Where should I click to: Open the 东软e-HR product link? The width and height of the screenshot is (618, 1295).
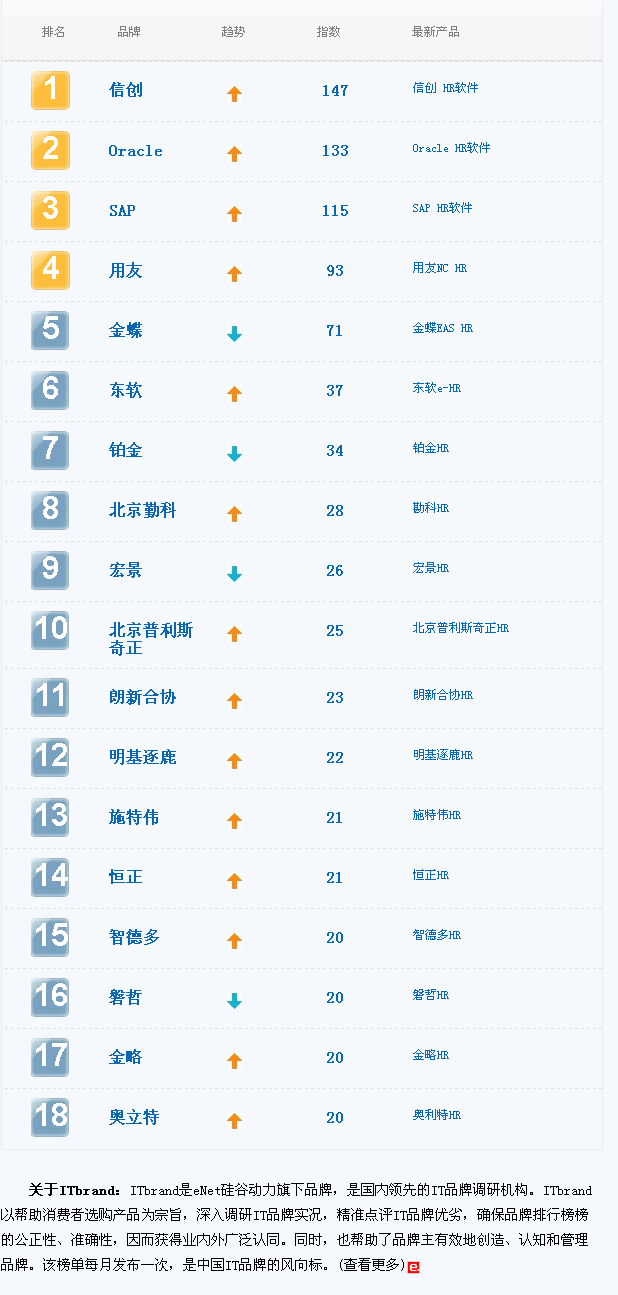[x=436, y=388]
